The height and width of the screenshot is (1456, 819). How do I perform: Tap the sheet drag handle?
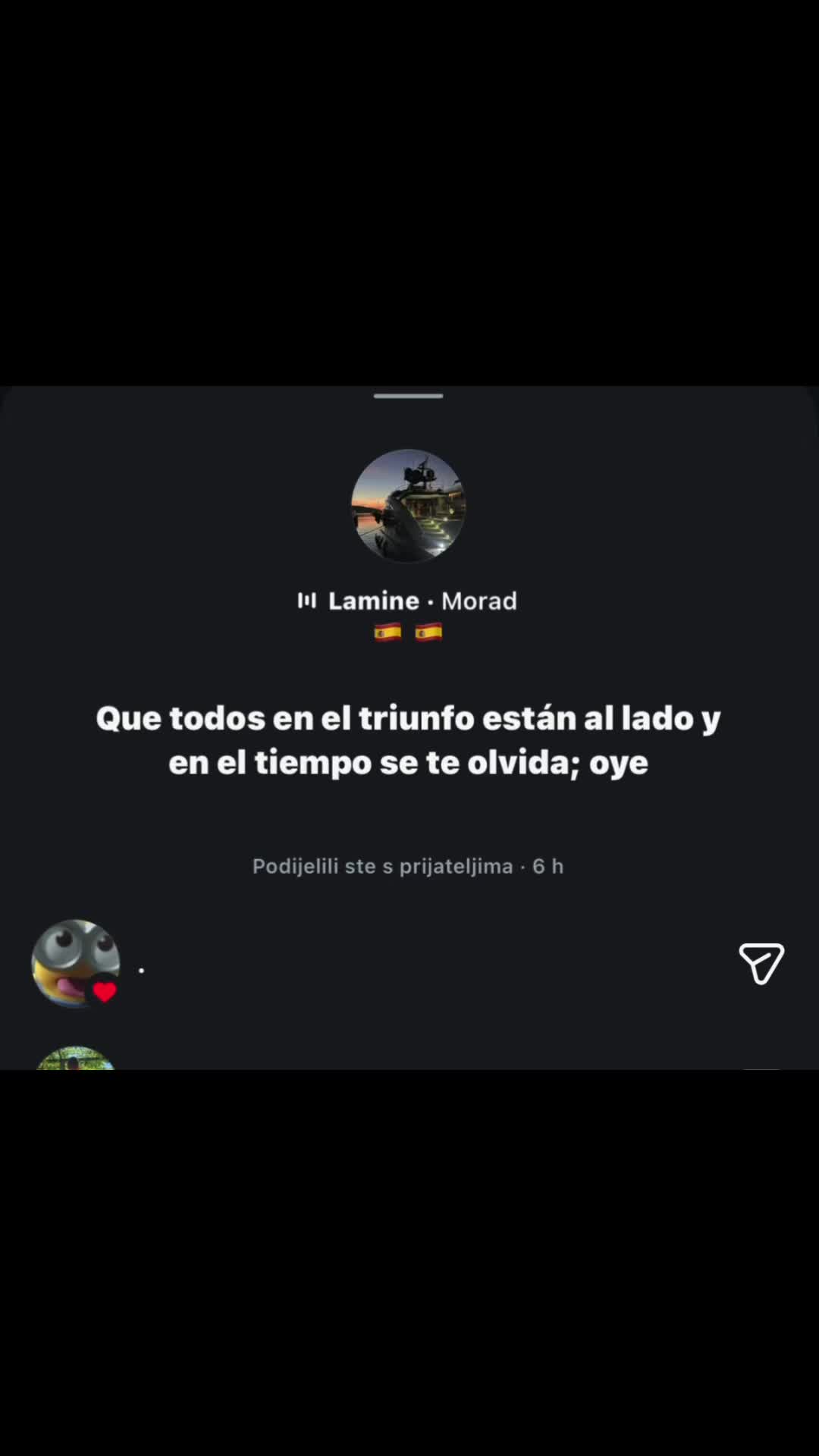coord(408,396)
